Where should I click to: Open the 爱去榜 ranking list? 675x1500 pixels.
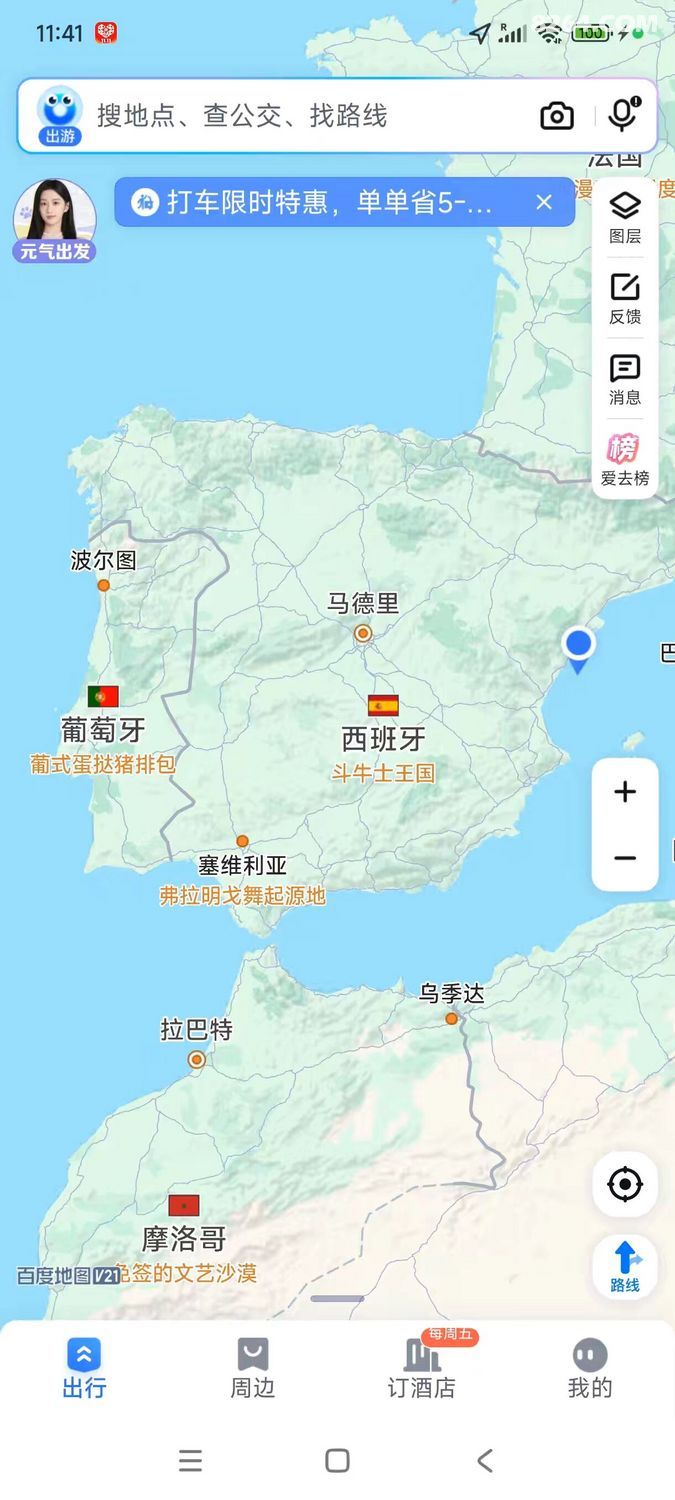click(x=625, y=459)
